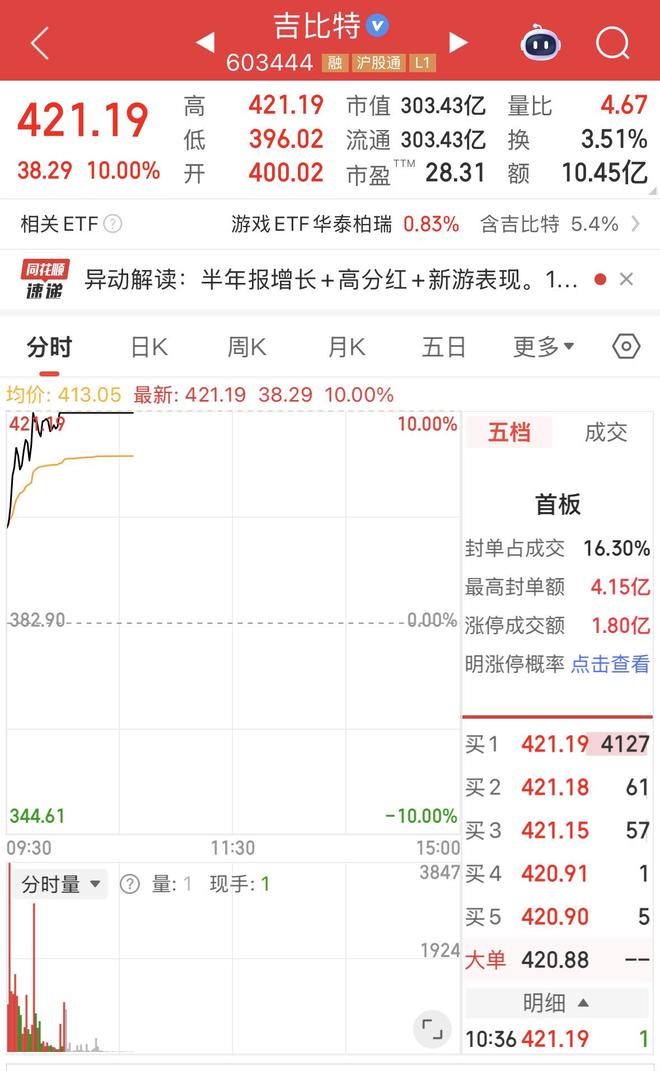Expand the 明细 trade details

(557, 1002)
